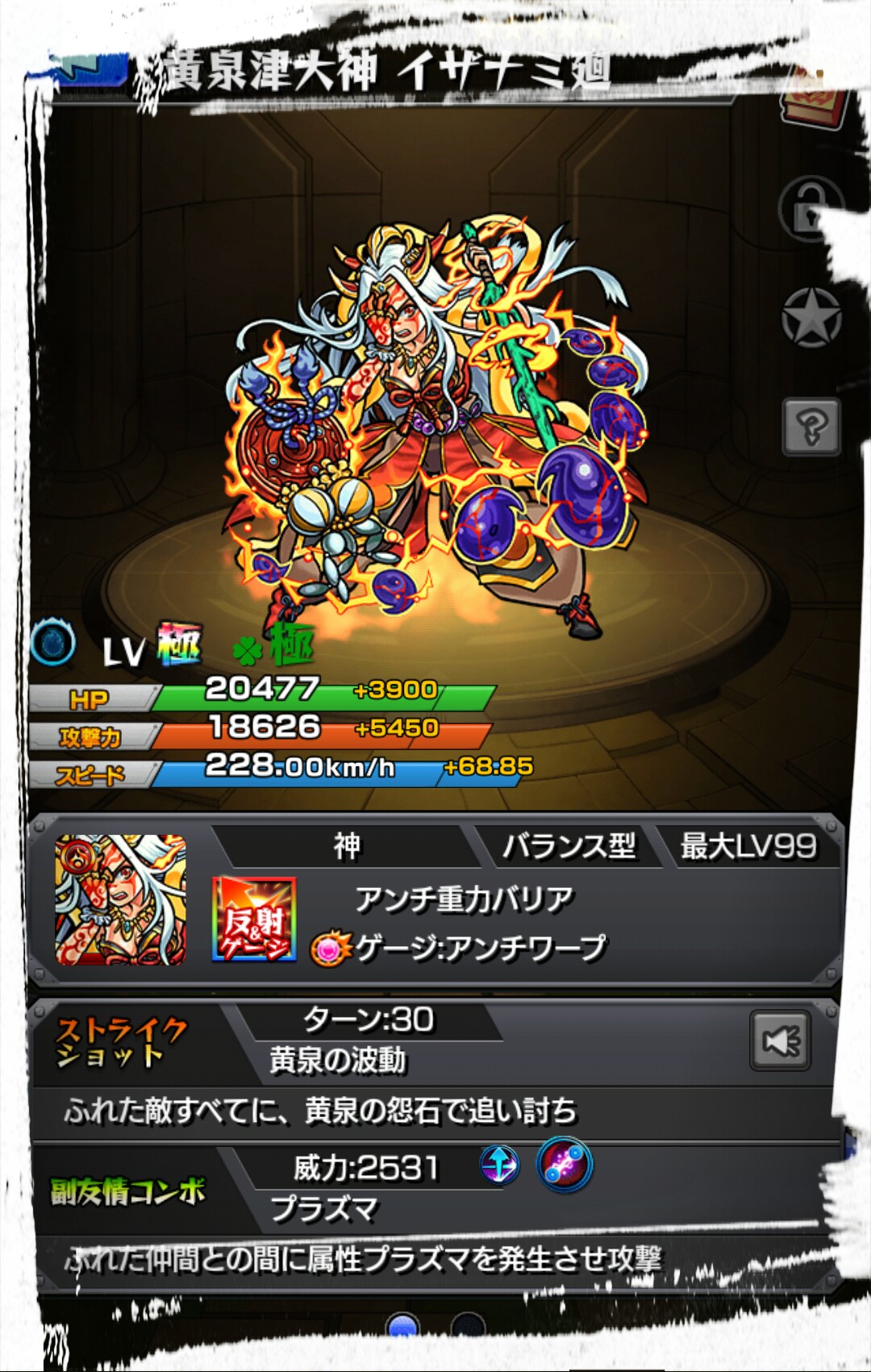This screenshot has height=1372, width=871.
Task: Toggle the lock on this monster
Action: (810, 210)
